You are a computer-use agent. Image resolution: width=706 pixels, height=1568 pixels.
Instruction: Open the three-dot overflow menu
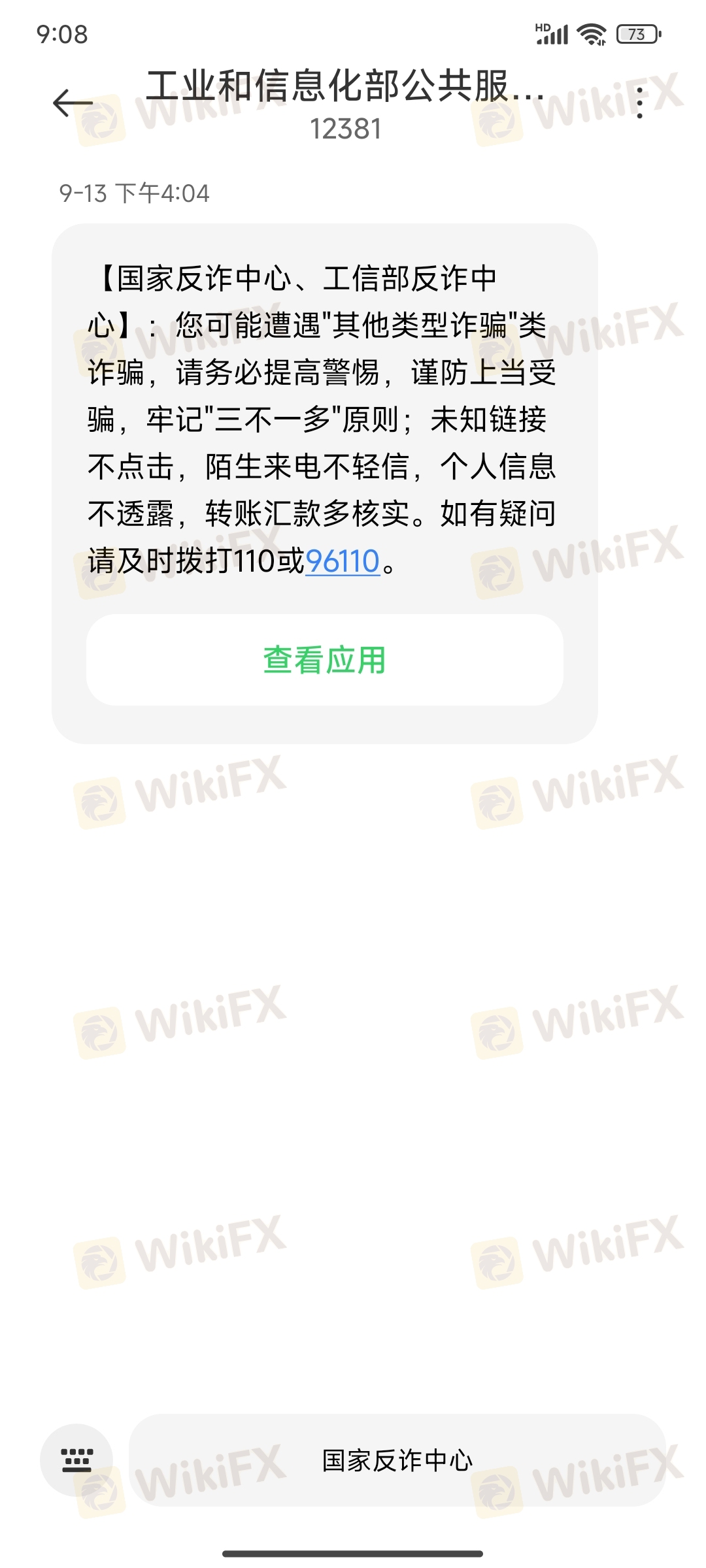pyautogui.click(x=639, y=103)
